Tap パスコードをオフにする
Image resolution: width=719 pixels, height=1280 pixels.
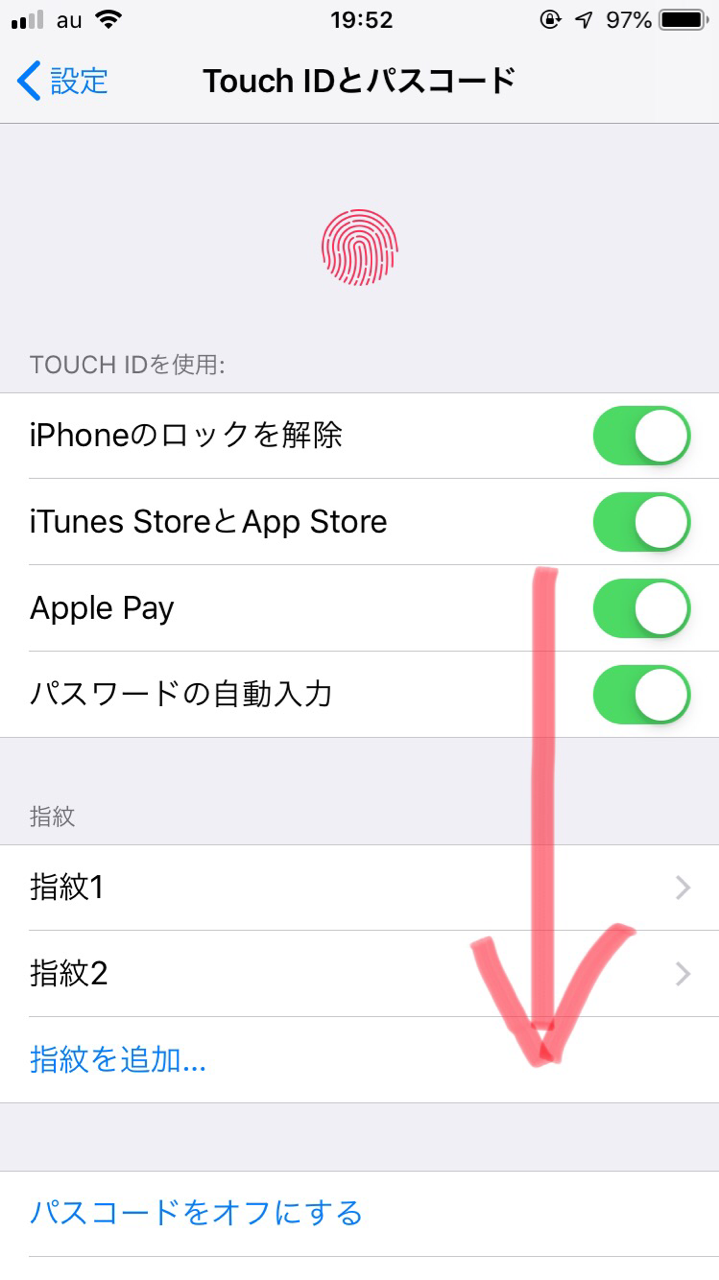(196, 1214)
